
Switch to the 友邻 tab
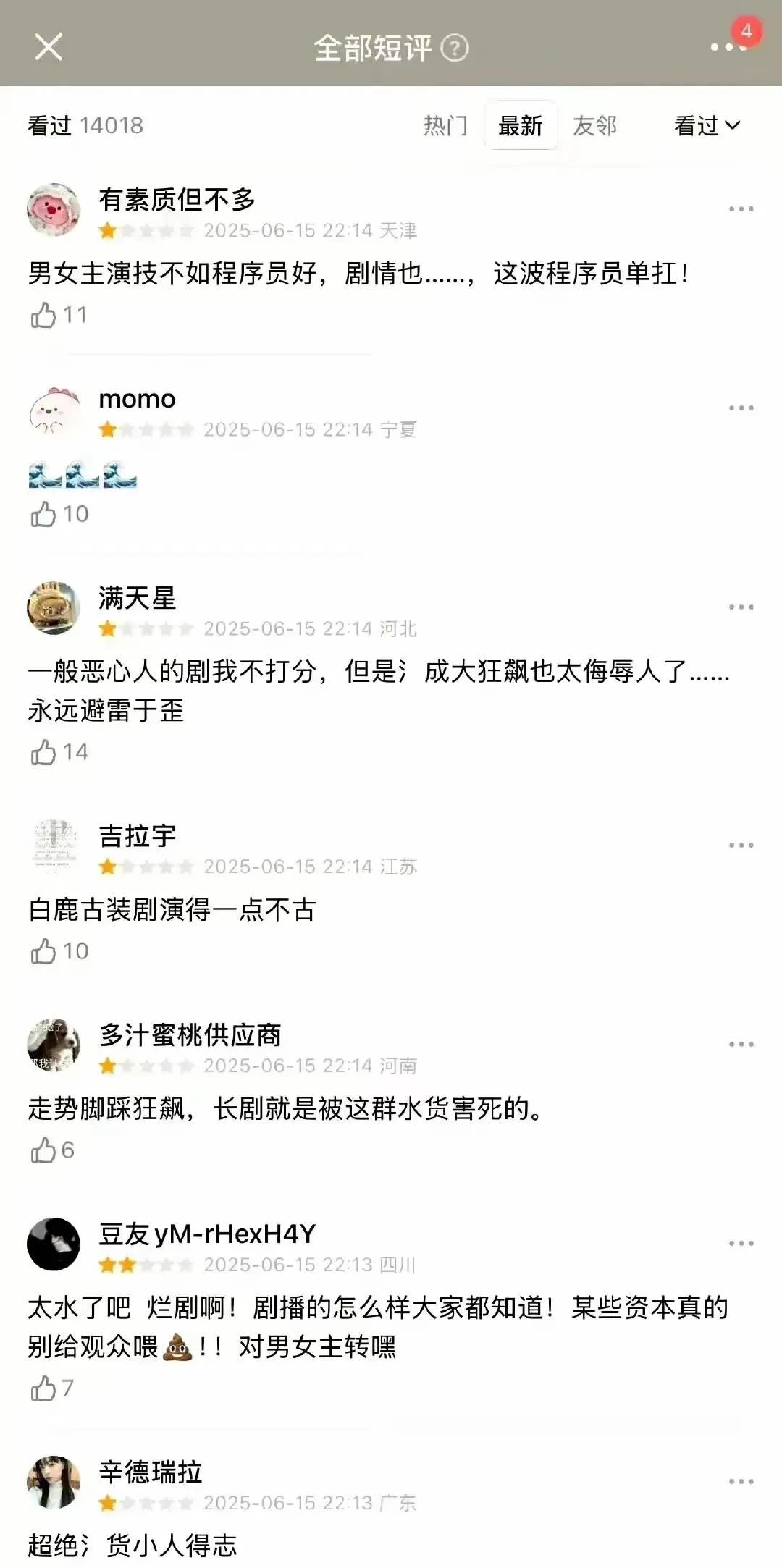click(594, 125)
